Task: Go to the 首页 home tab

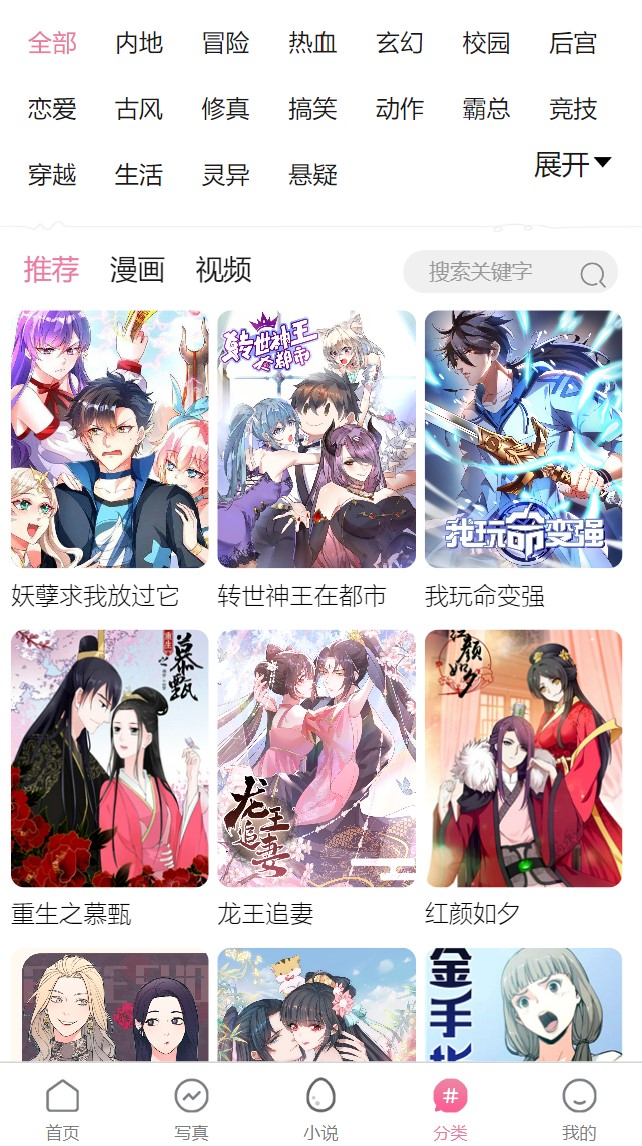Action: (x=62, y=1109)
